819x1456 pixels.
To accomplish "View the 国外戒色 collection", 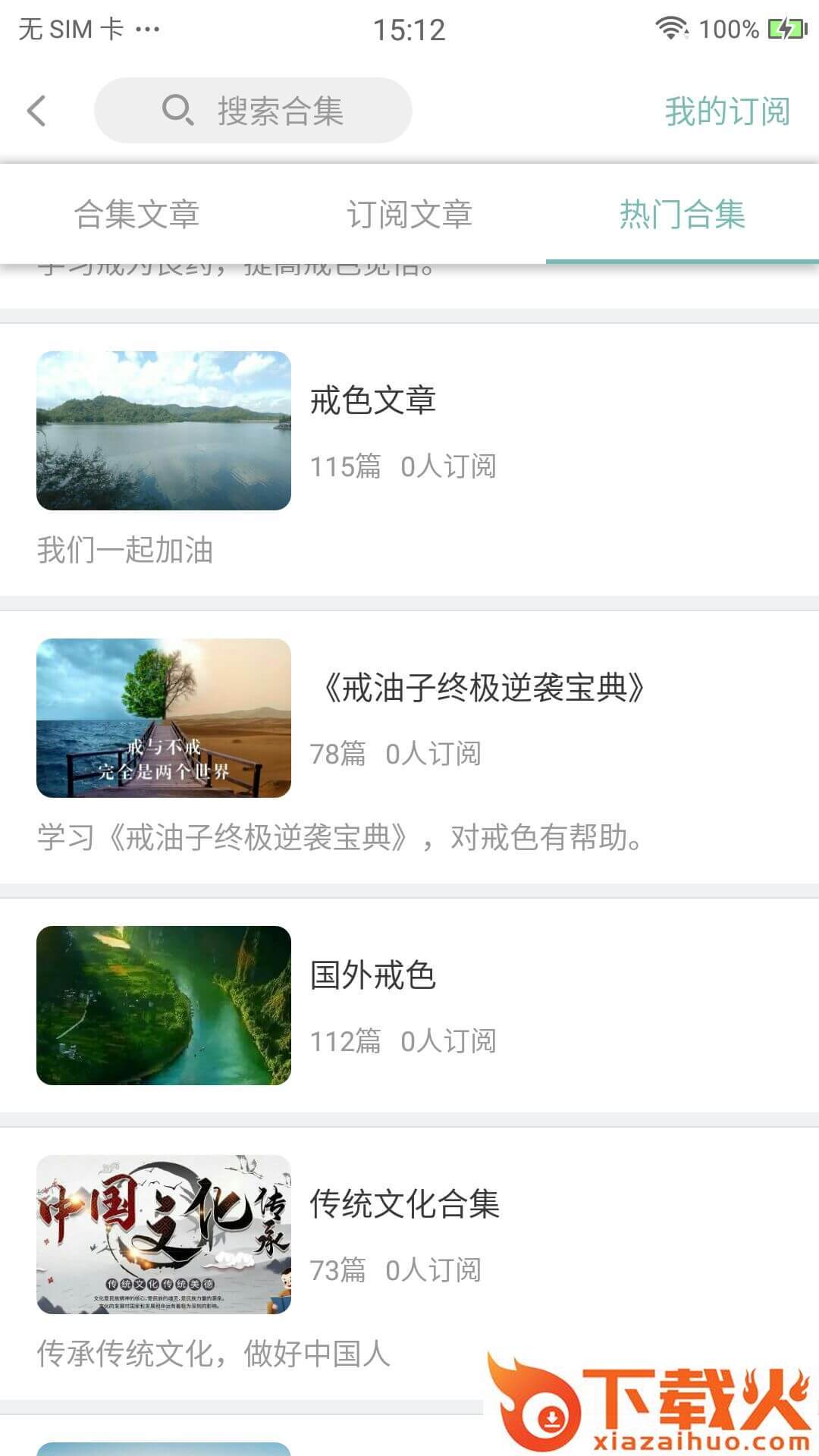I will tap(372, 975).
